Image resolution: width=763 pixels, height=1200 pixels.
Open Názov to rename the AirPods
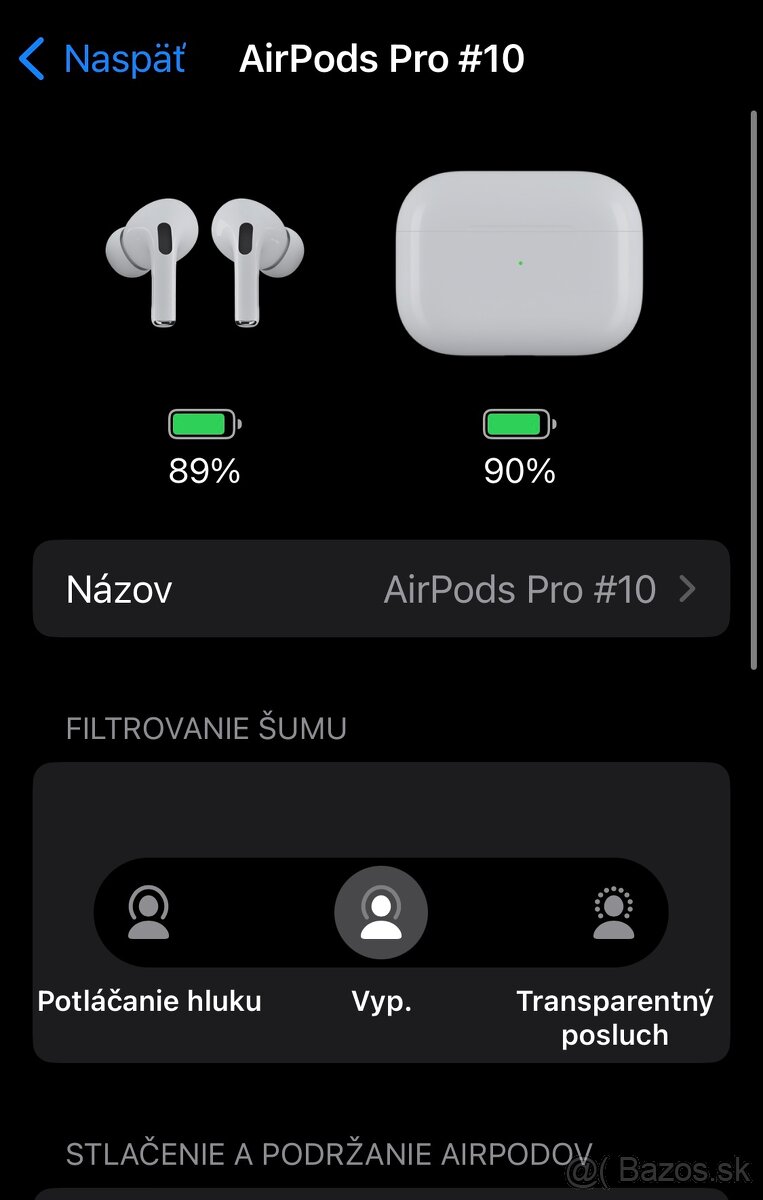381,589
